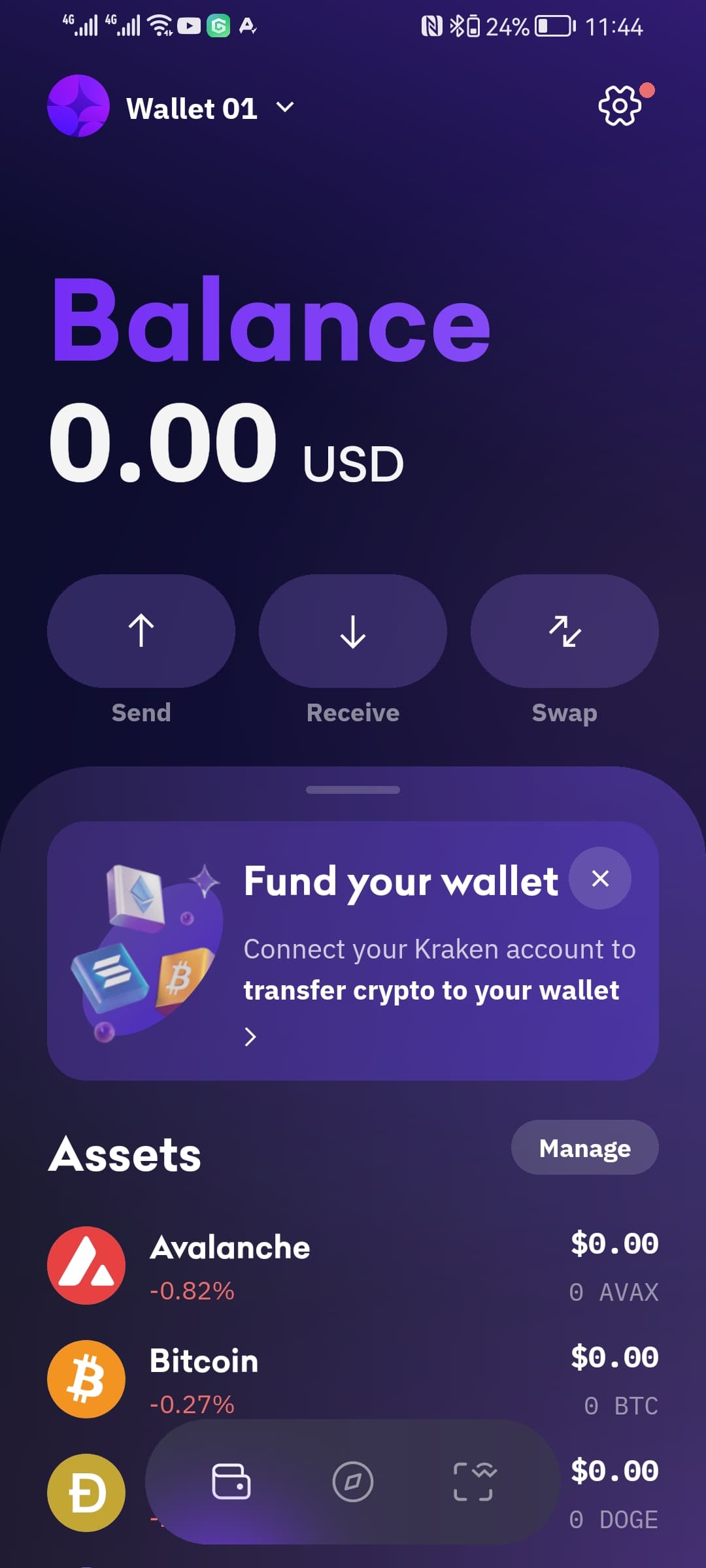Image resolution: width=706 pixels, height=1568 pixels.
Task: Dismiss the Fund your wallet banner
Action: [600, 878]
